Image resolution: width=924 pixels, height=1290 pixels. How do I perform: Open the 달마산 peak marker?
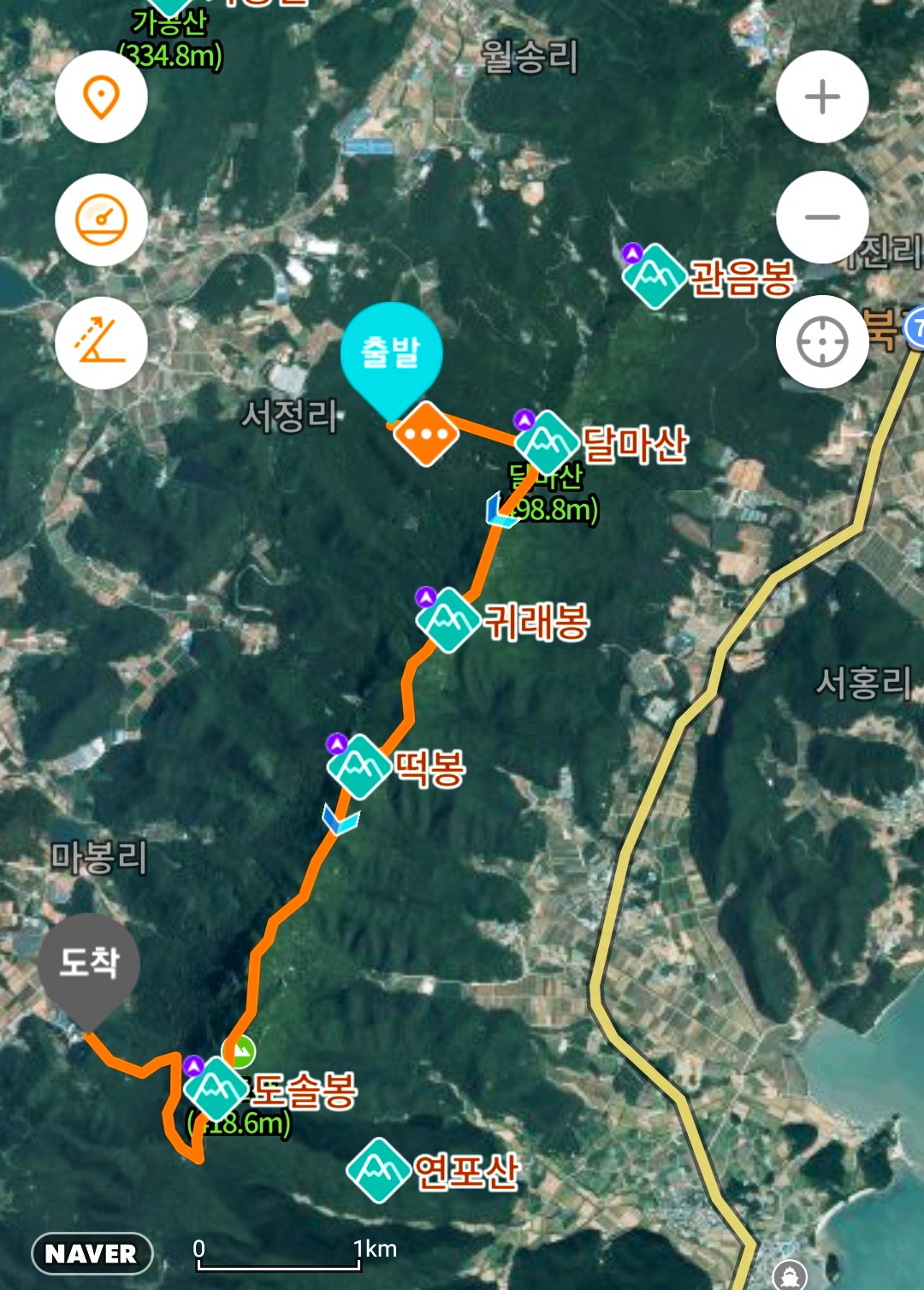click(x=547, y=443)
